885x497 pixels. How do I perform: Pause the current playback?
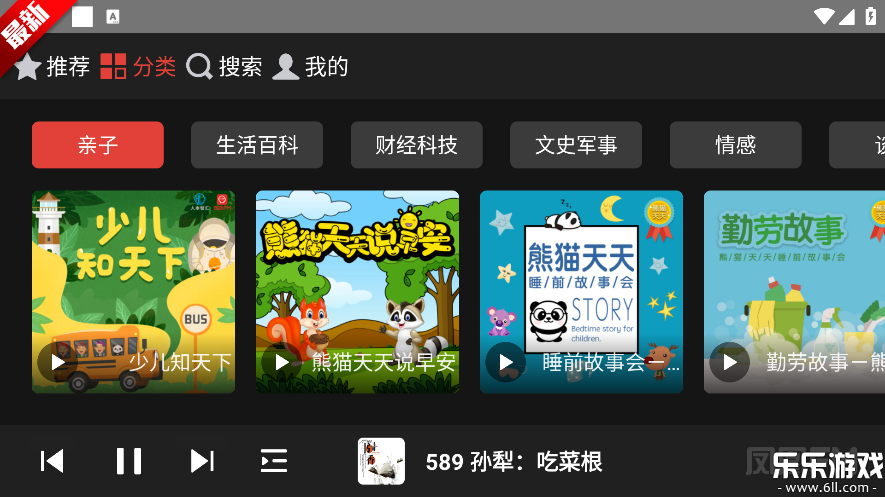tap(128, 461)
